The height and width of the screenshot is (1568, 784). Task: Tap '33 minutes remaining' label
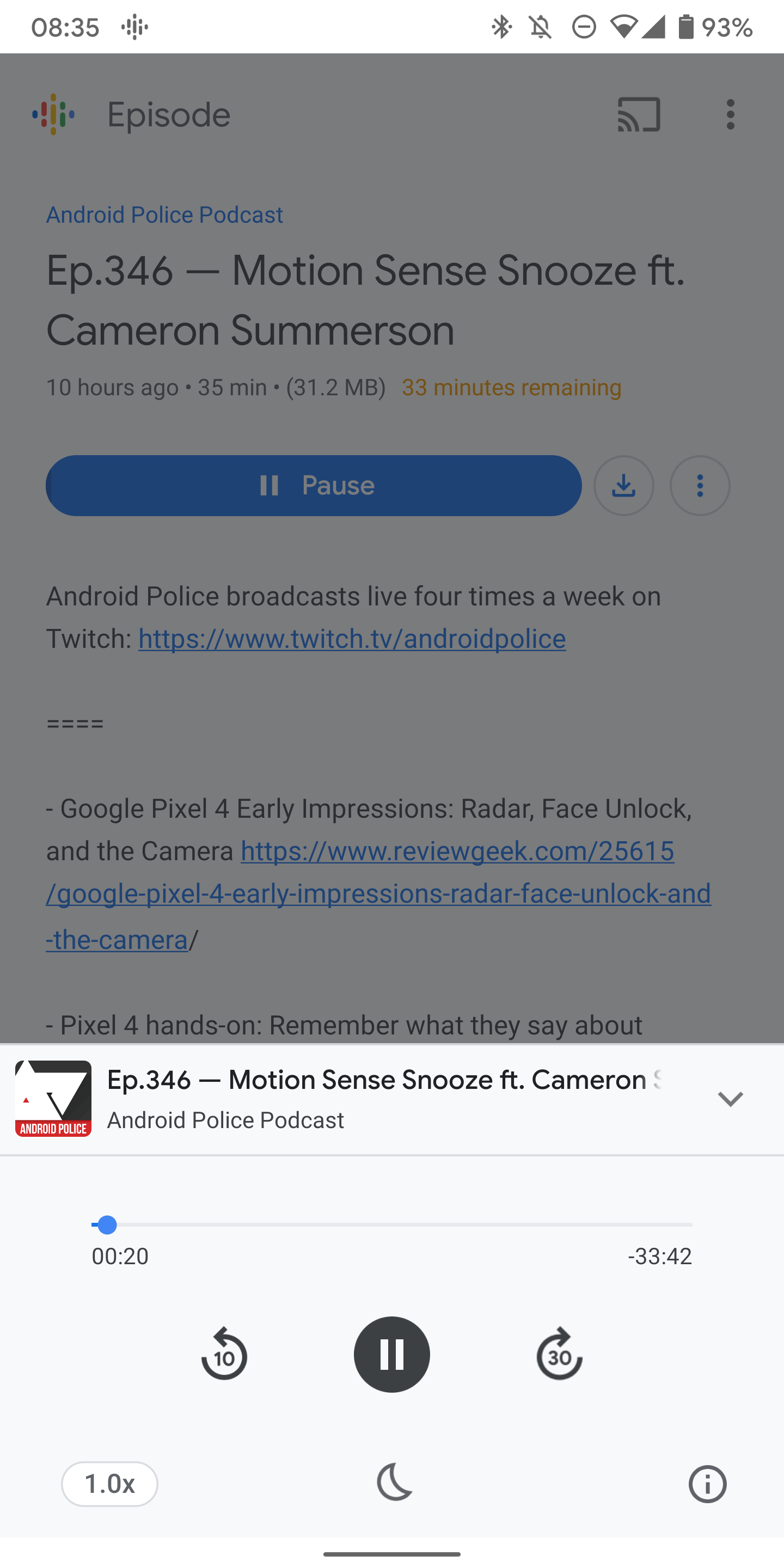[511, 387]
